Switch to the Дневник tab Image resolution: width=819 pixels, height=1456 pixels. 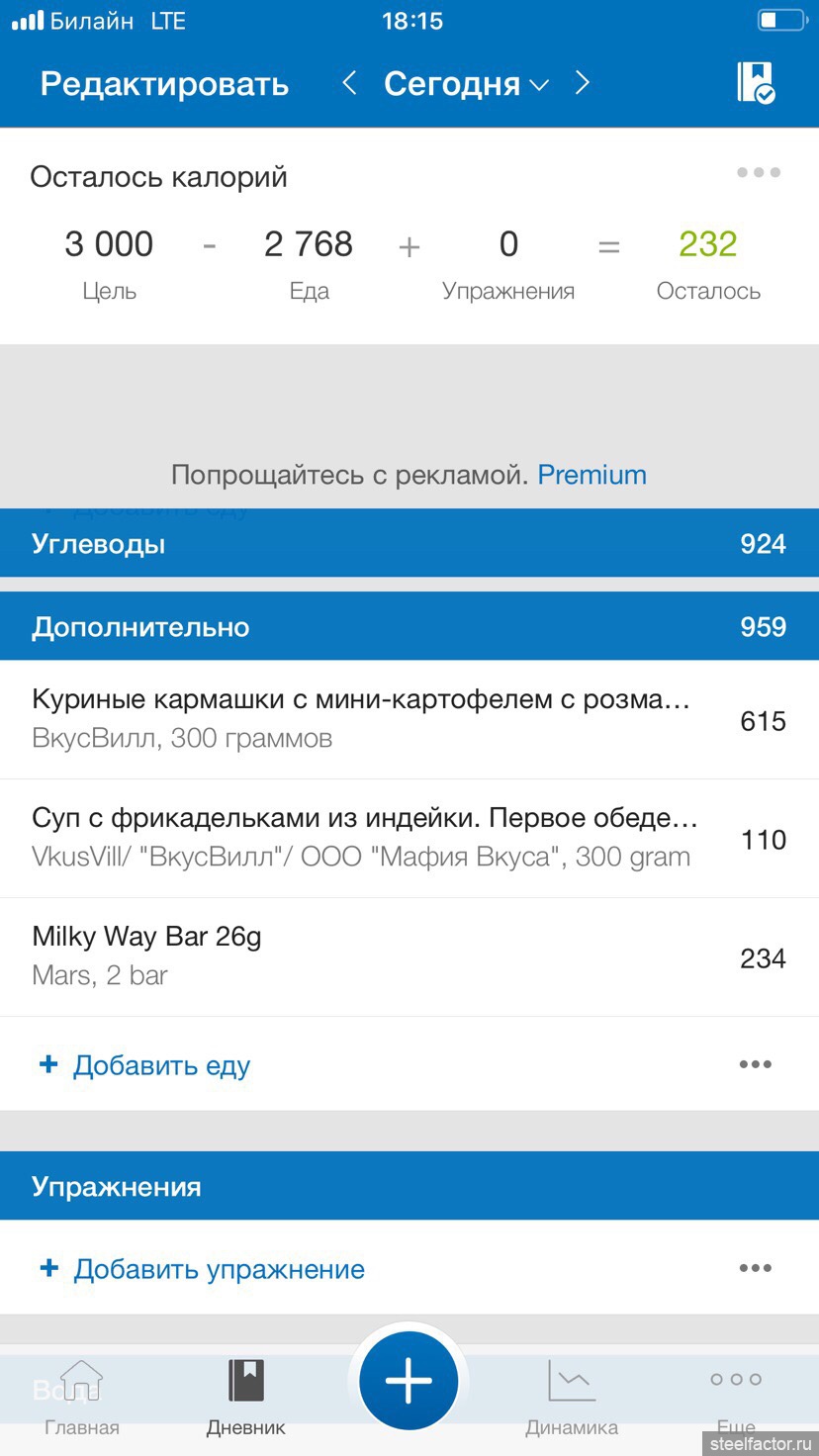(246, 1398)
